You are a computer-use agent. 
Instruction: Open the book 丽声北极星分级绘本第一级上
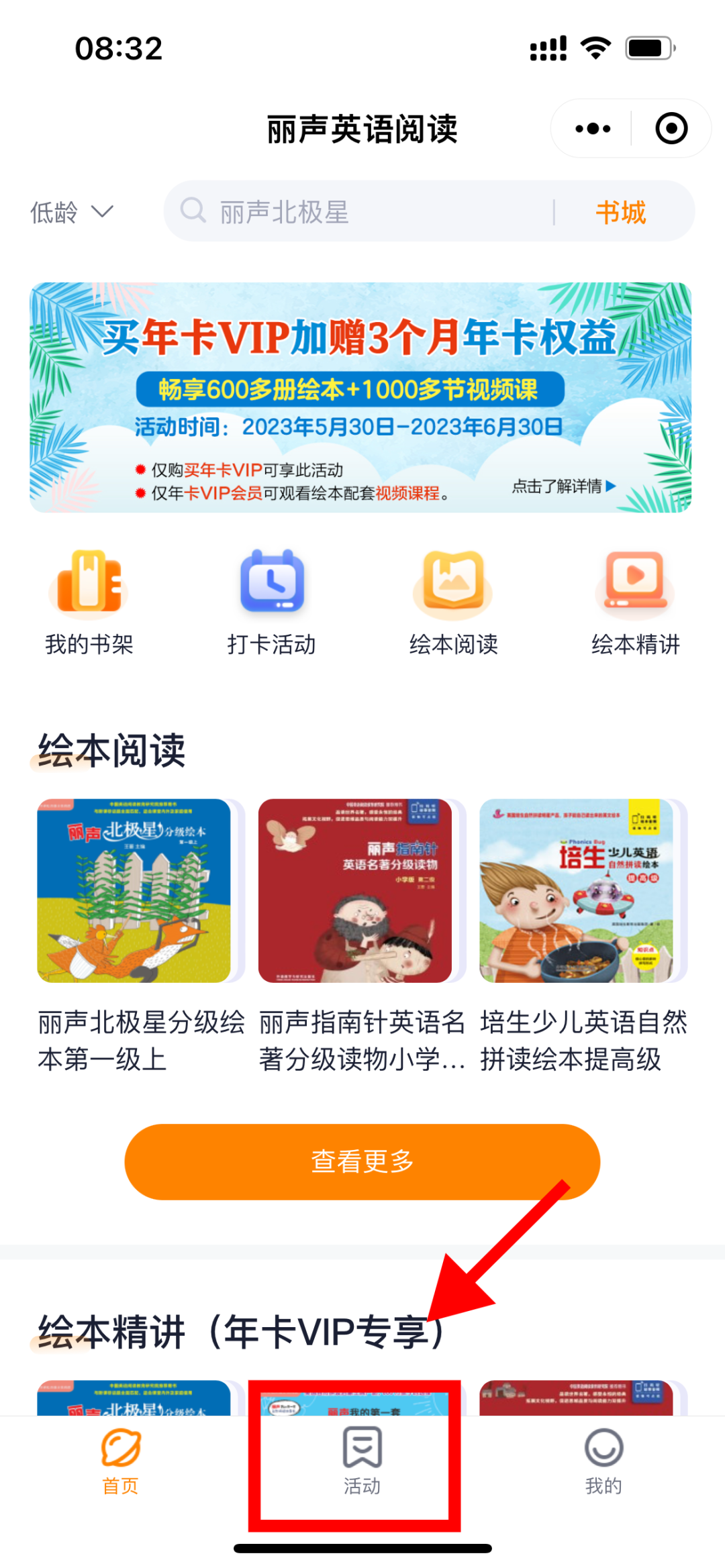[134, 891]
